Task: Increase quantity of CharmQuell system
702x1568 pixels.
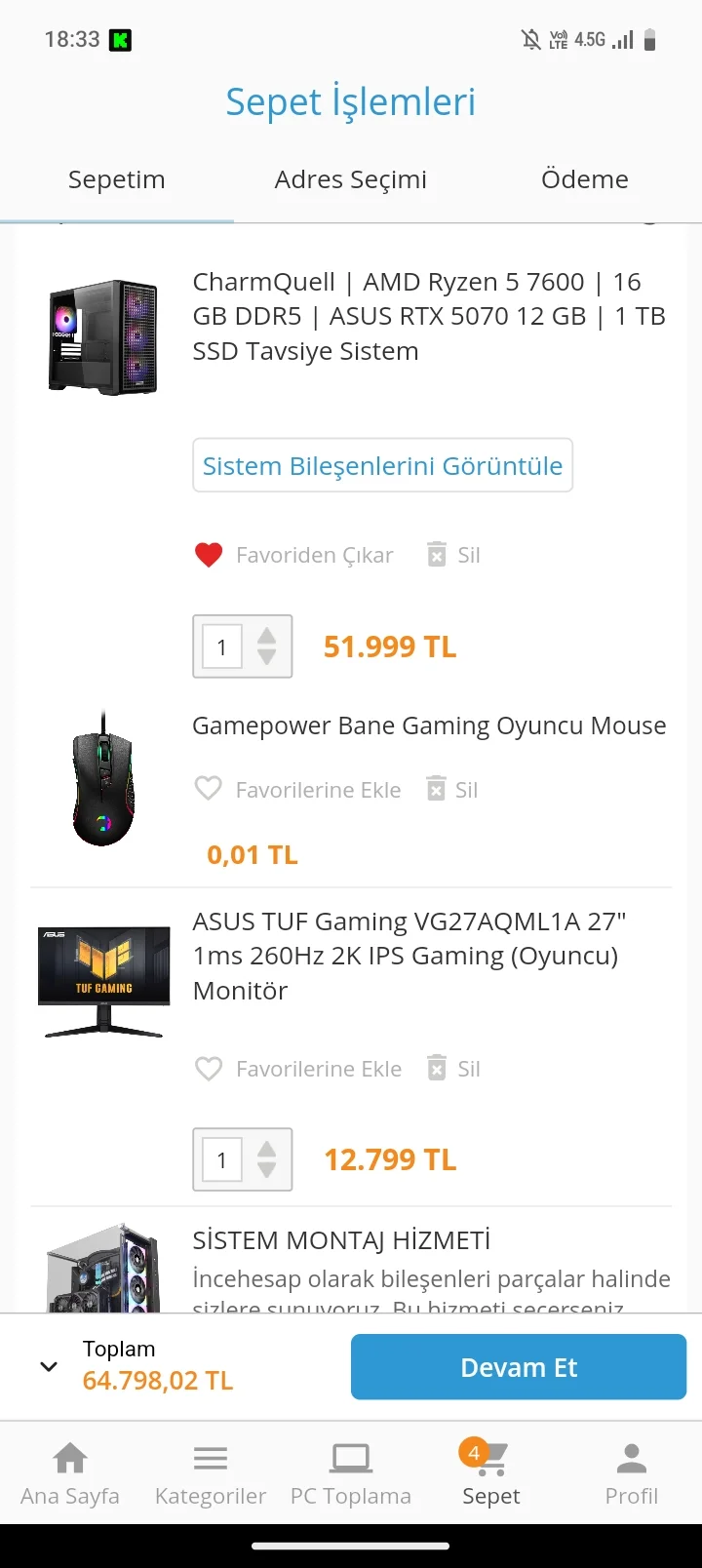Action: [267, 636]
